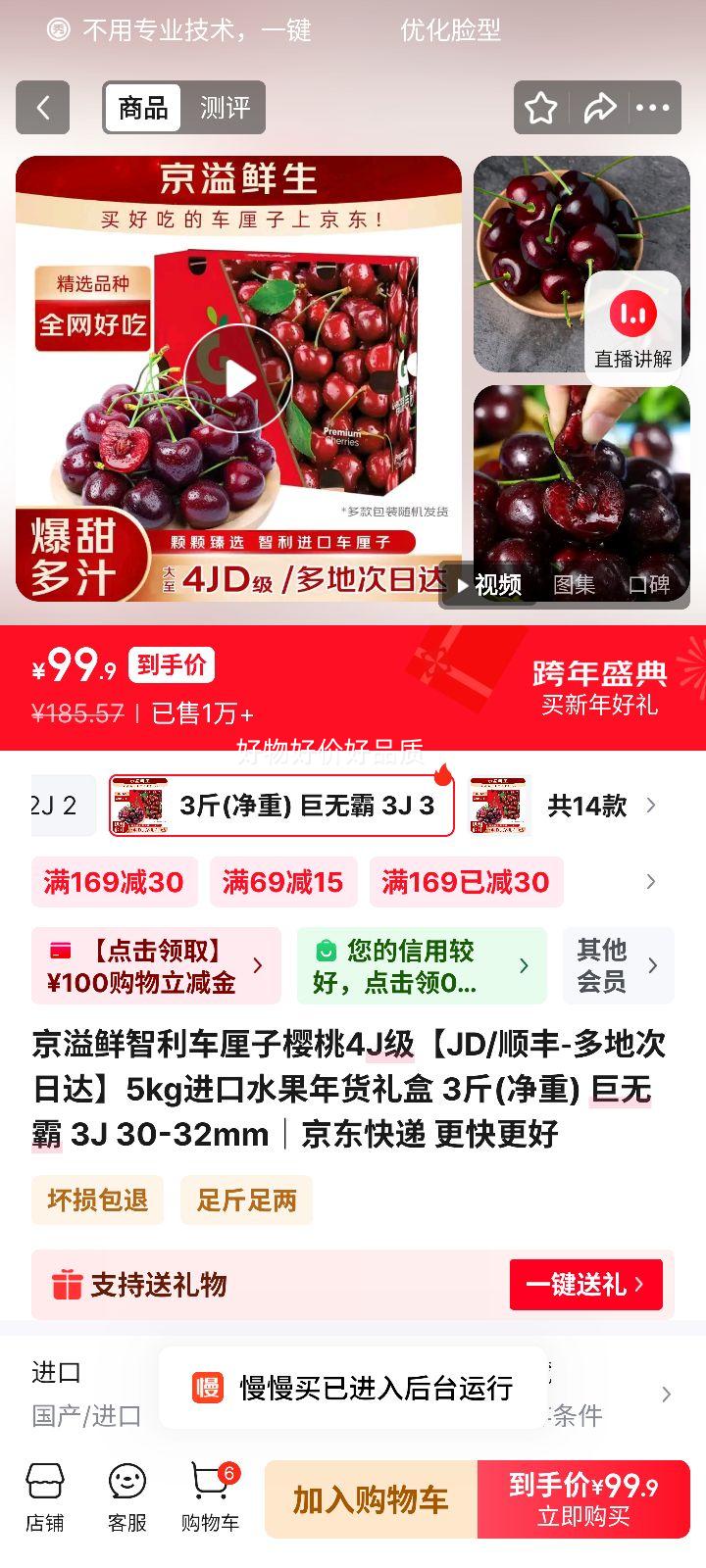The width and height of the screenshot is (706, 1568).
Task: Click the more options ellipsis icon
Action: [655, 108]
